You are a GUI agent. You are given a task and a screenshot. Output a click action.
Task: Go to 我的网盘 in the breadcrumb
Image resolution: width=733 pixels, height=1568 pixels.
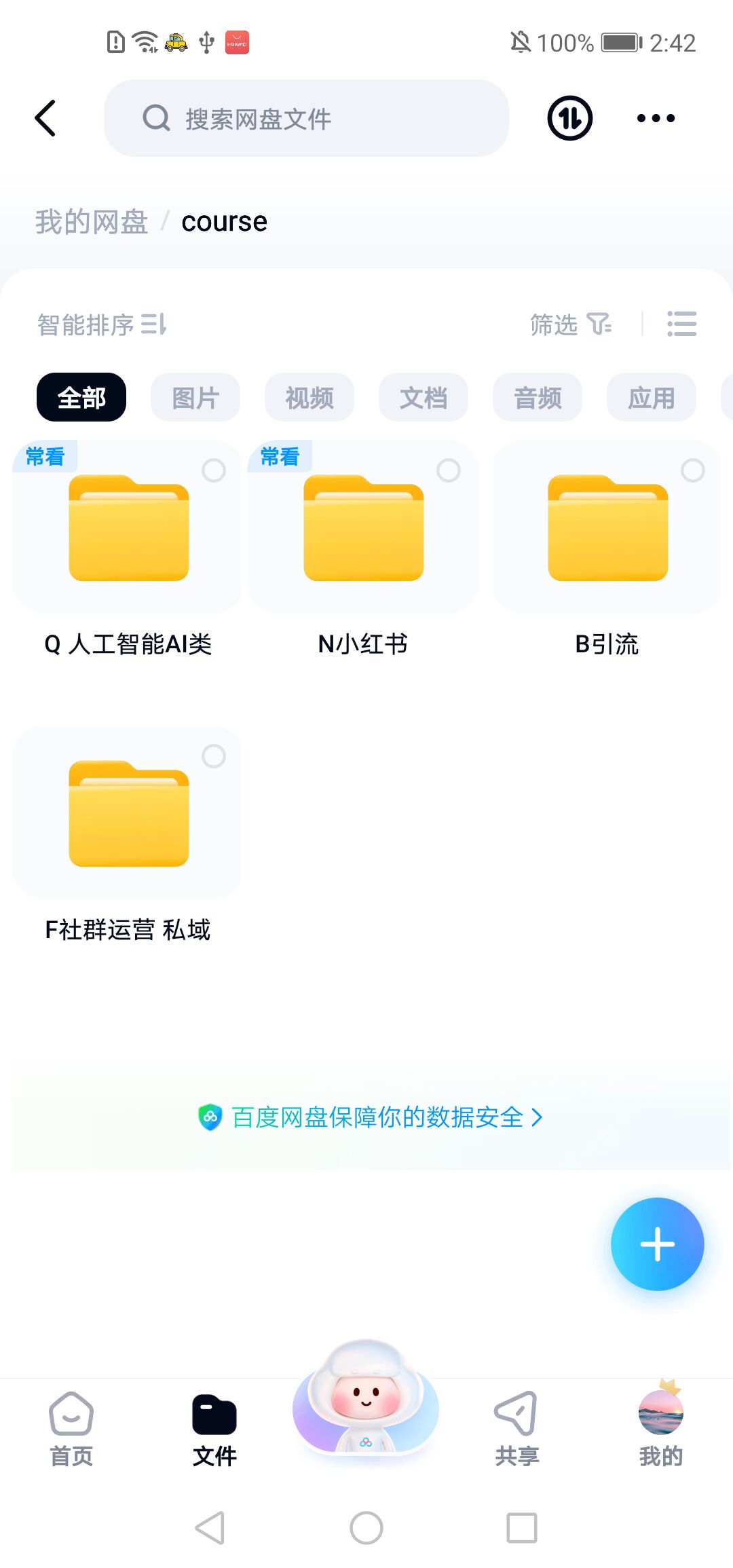[92, 222]
